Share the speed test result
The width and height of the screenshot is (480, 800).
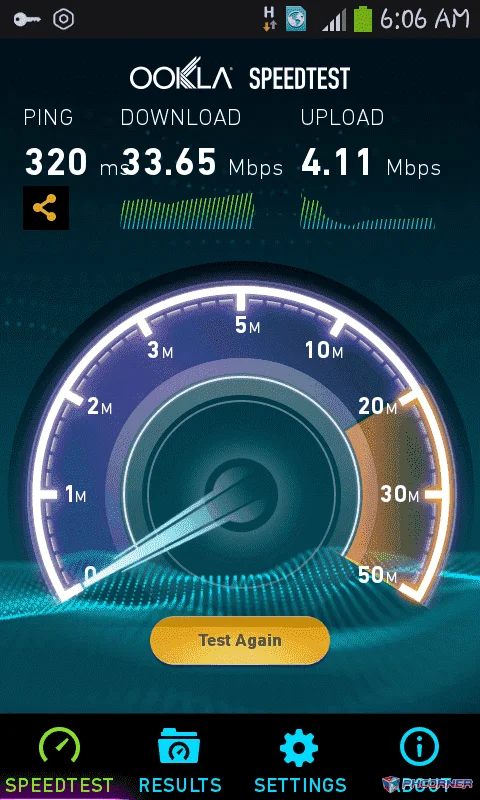click(45, 208)
